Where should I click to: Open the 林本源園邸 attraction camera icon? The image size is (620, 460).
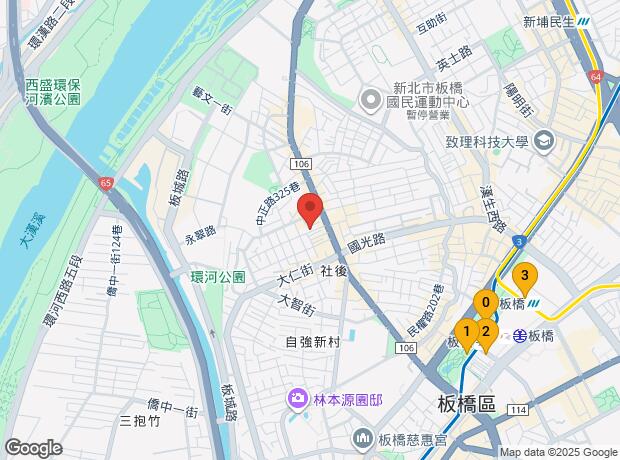[298, 400]
